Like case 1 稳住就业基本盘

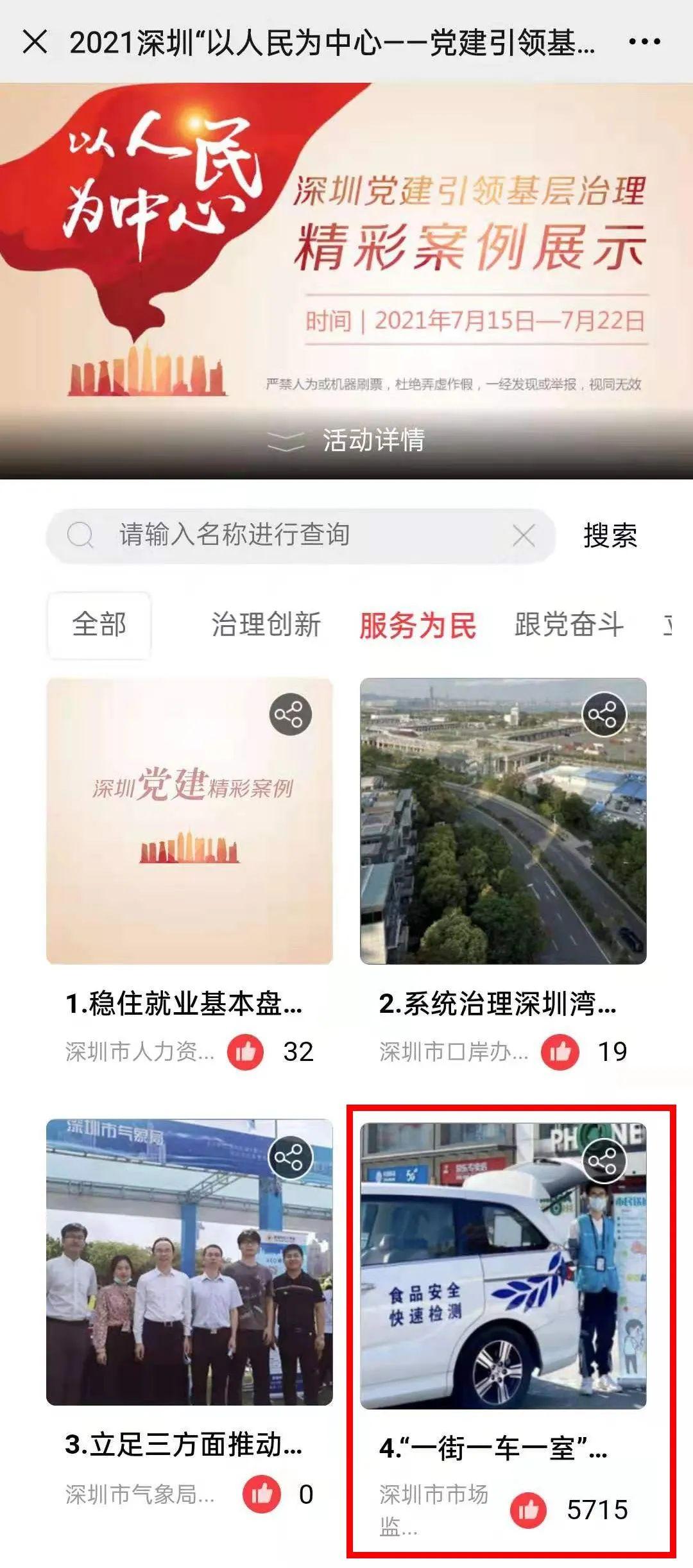pyautogui.click(x=246, y=1052)
